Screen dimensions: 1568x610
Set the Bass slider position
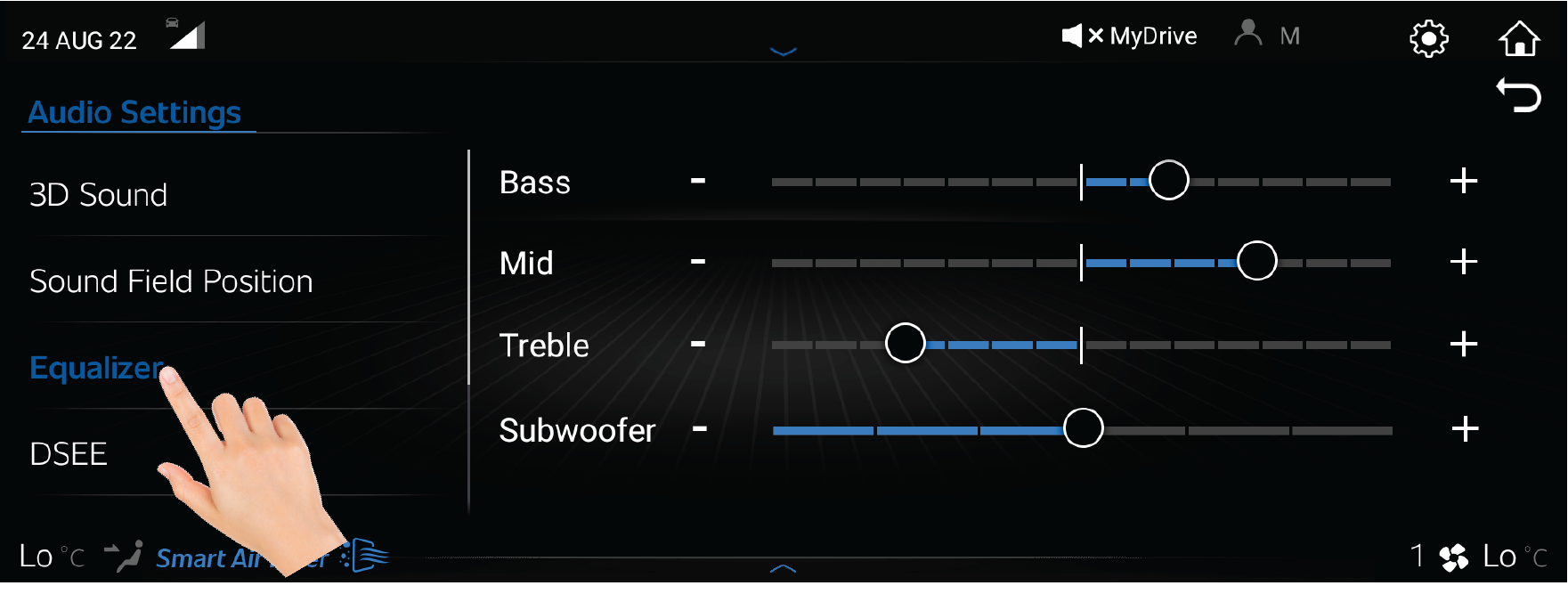coord(1168,181)
